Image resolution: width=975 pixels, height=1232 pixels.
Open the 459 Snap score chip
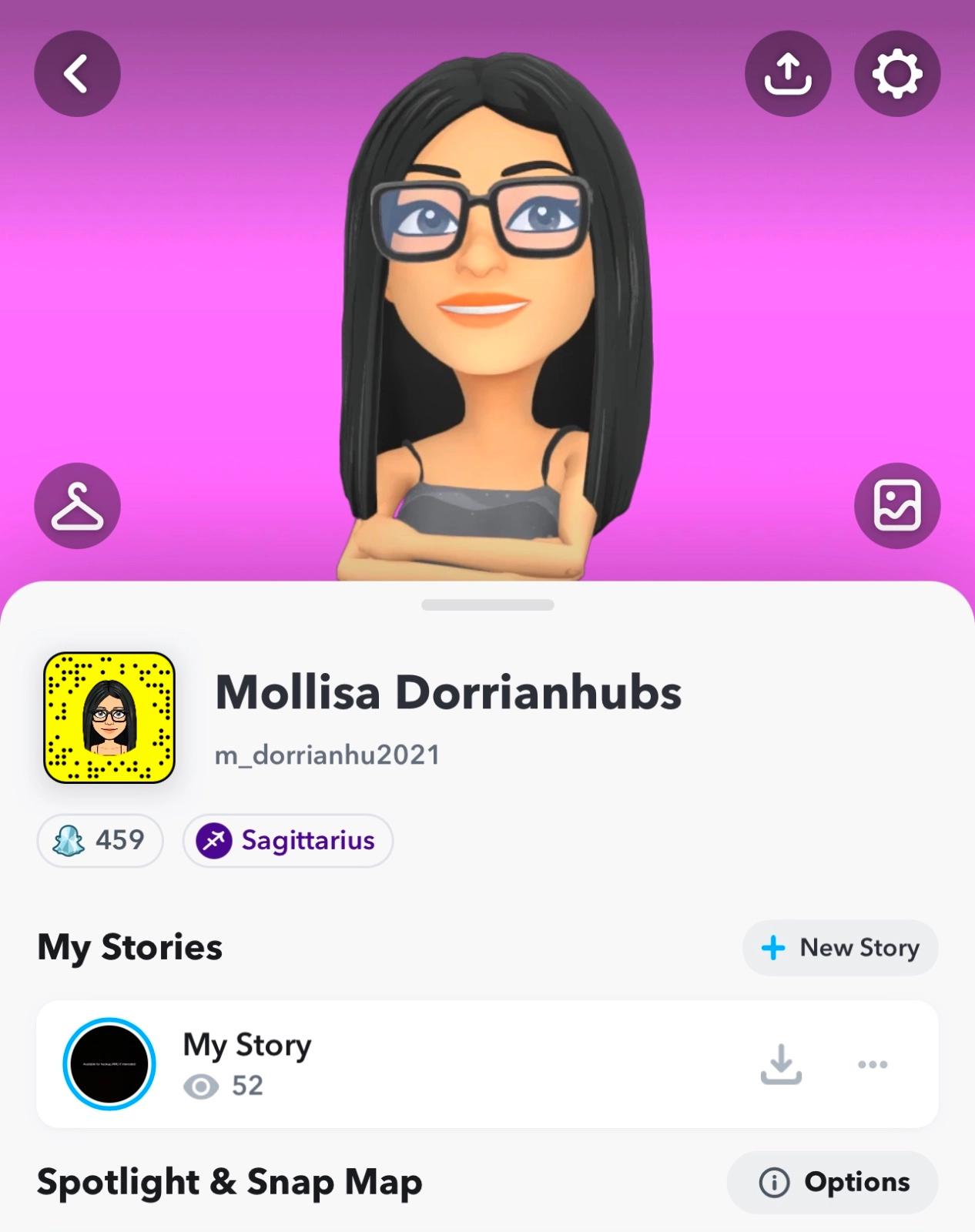100,840
